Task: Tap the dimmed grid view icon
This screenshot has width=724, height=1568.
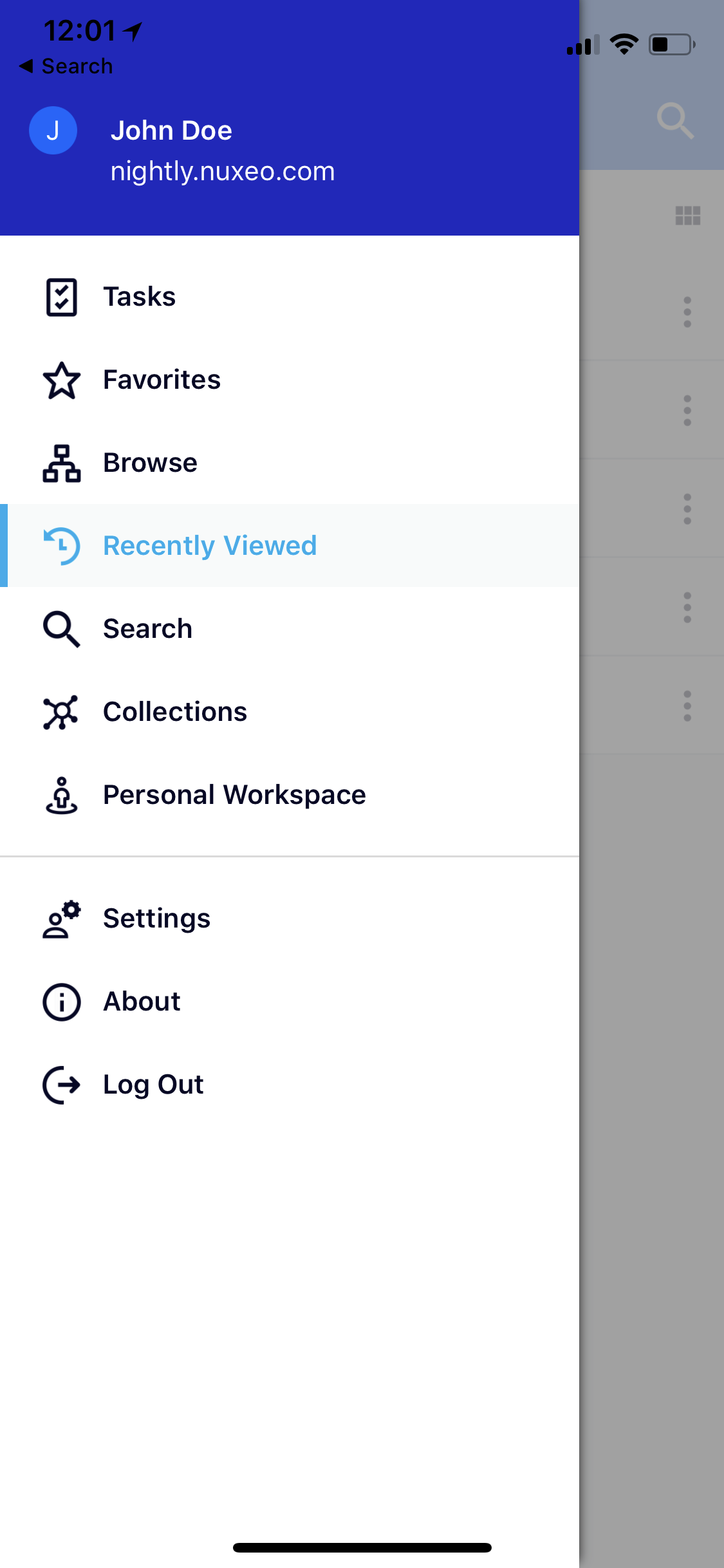Action: pos(687,216)
